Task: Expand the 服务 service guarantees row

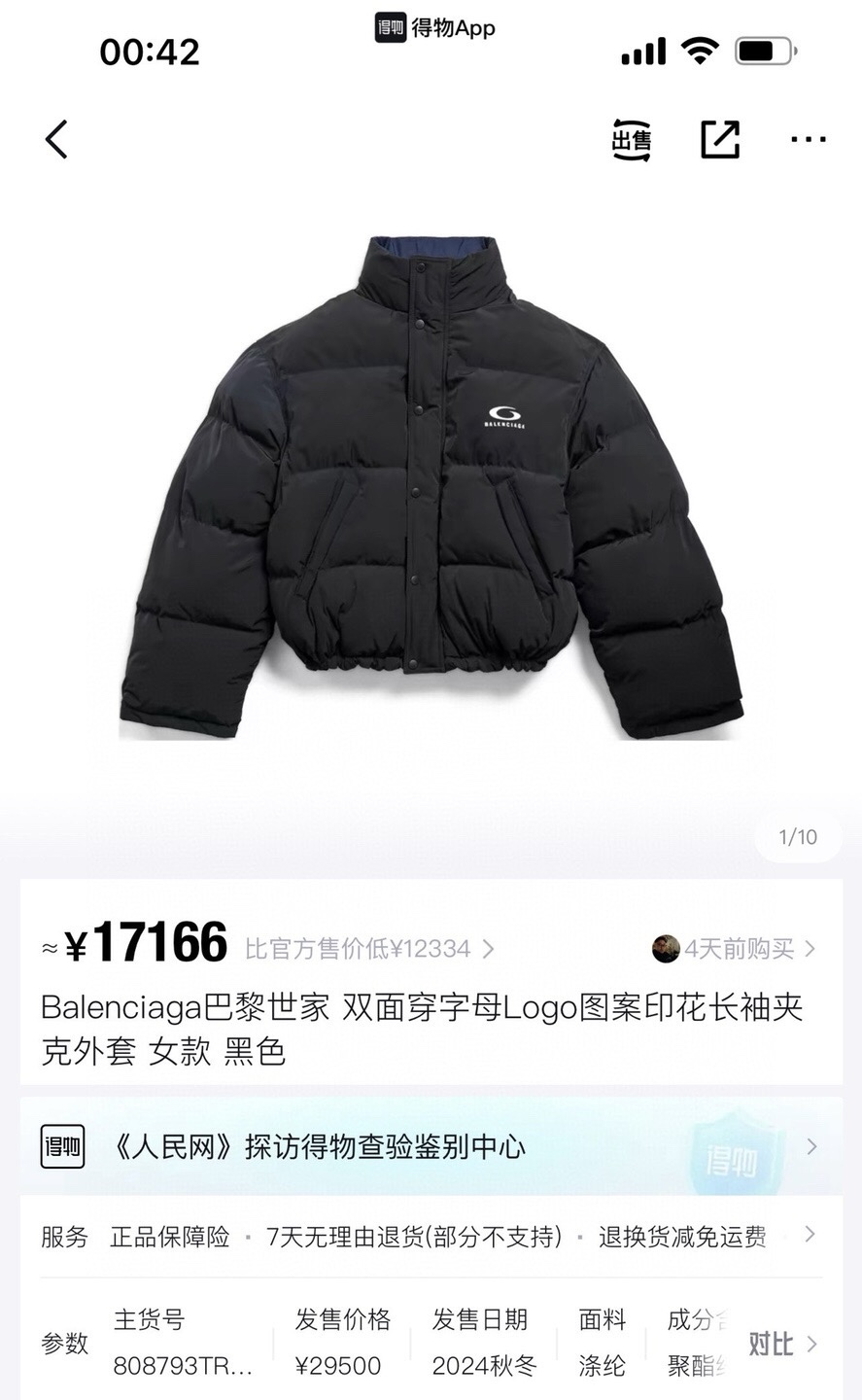Action: click(x=811, y=1236)
